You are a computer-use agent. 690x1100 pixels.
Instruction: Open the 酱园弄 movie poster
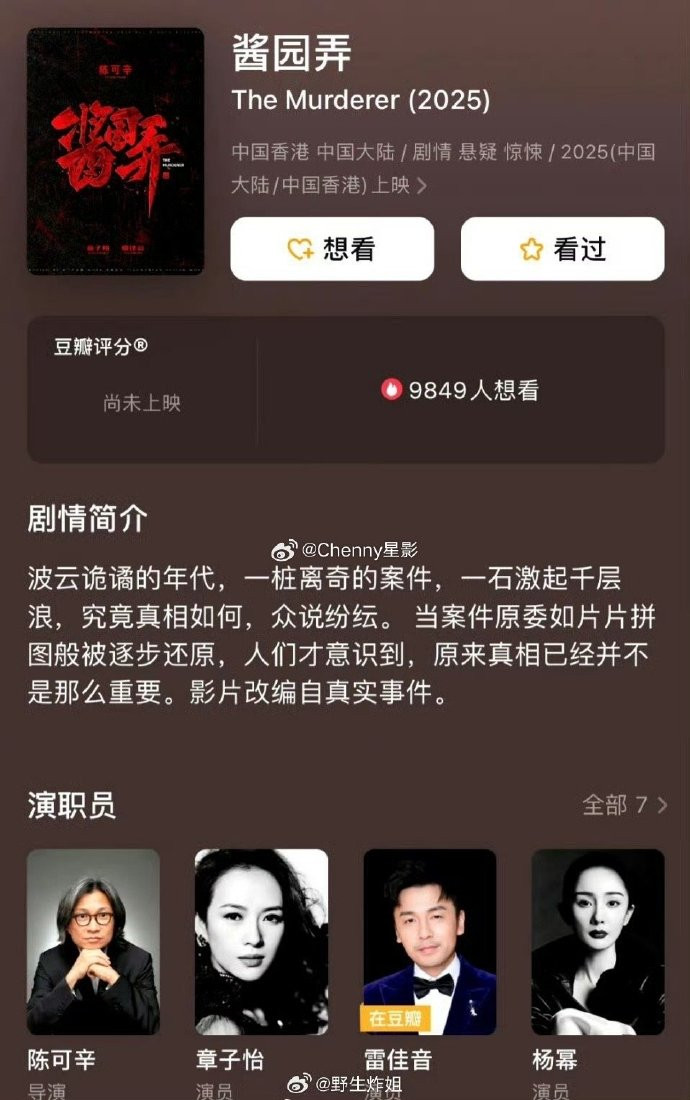(115, 151)
